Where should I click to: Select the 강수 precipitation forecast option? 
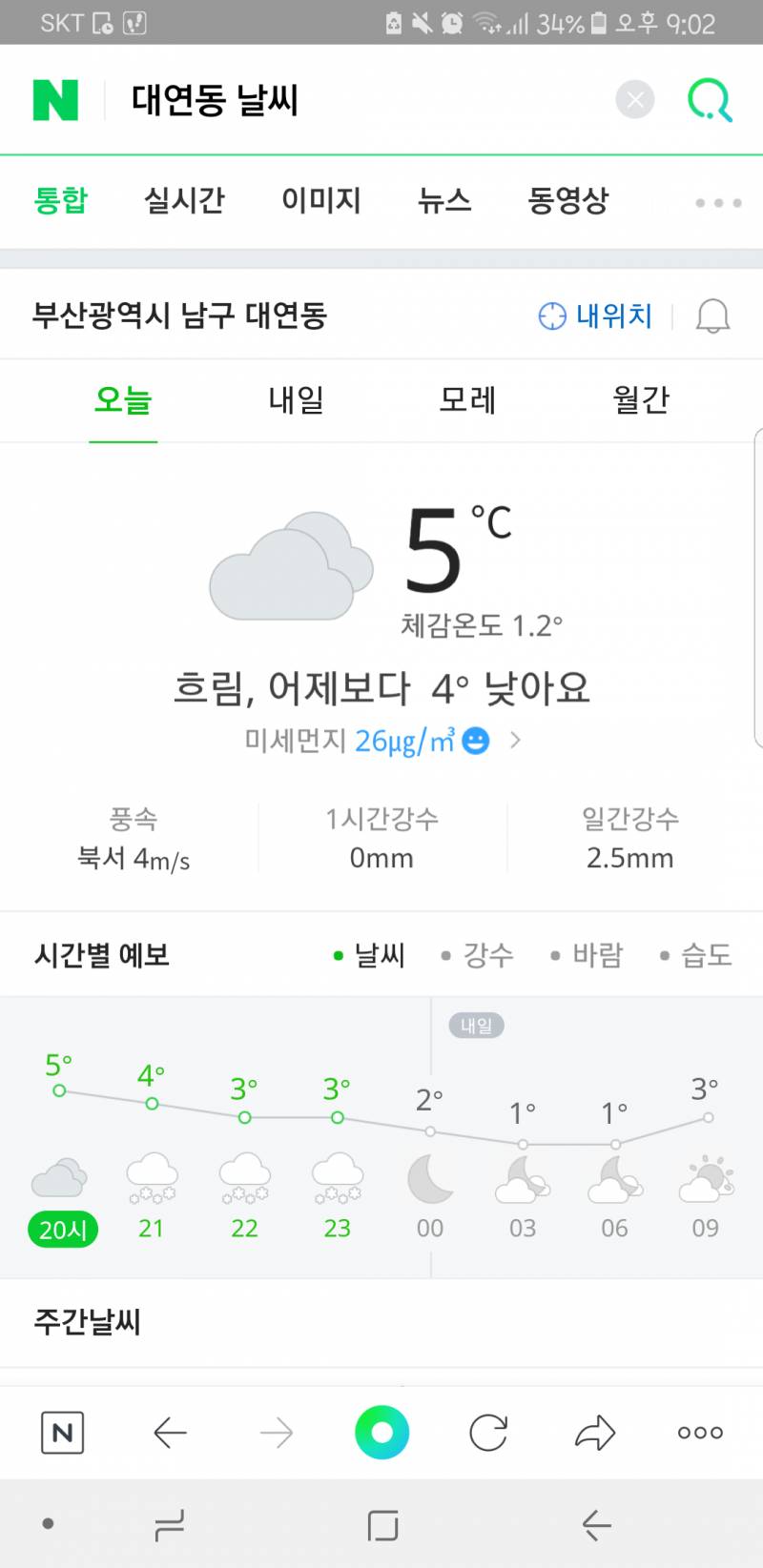(x=486, y=954)
